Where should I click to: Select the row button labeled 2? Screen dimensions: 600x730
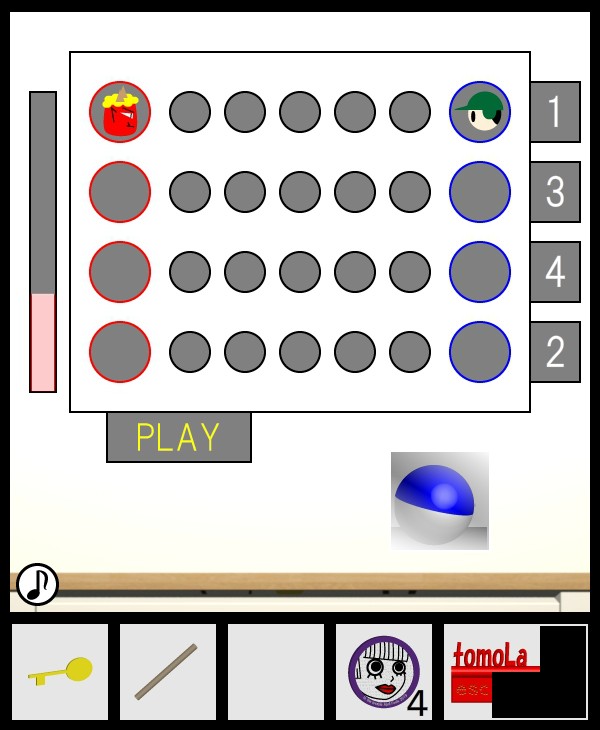coord(555,352)
